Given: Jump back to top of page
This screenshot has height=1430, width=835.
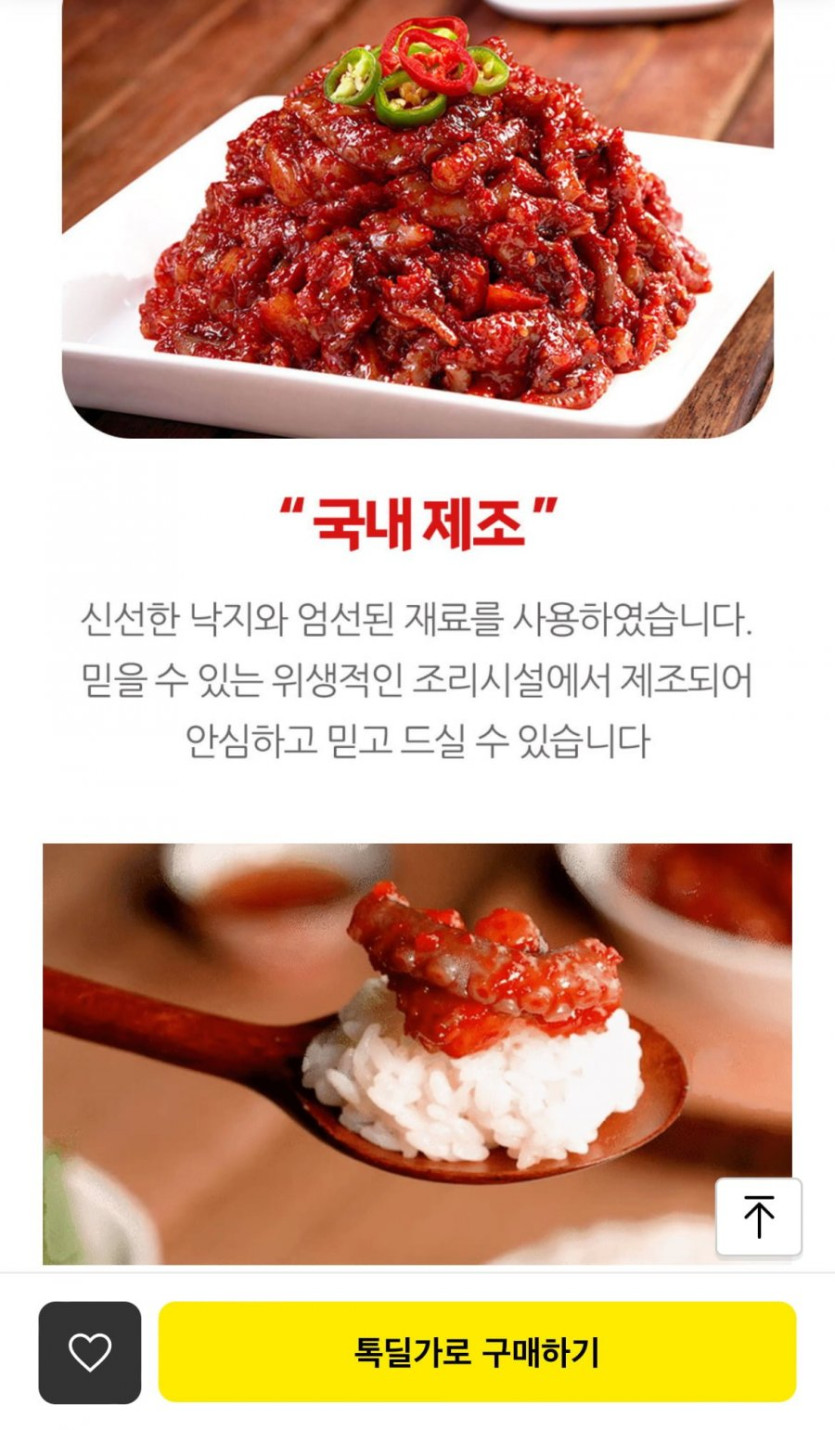Looking at the screenshot, I should coord(758,1216).
